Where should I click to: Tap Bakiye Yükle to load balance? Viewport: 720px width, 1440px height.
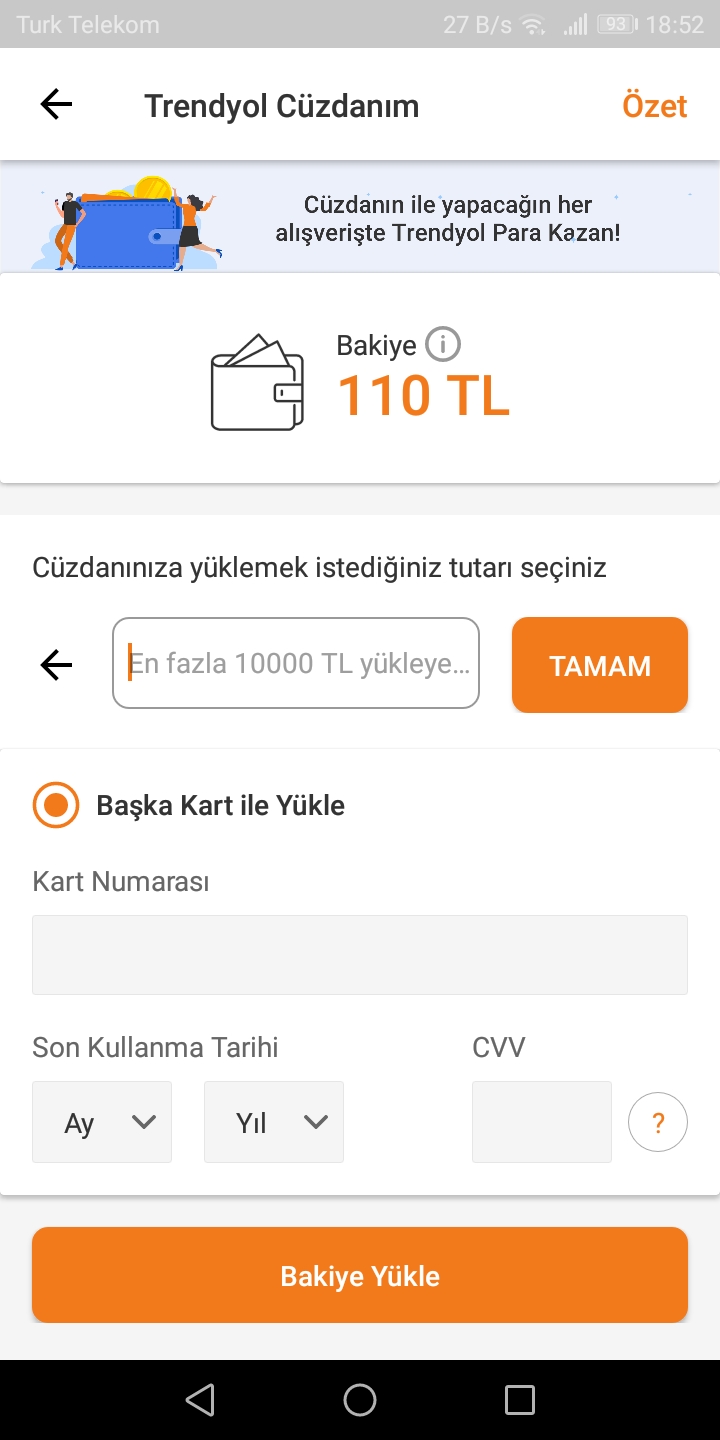coord(360,1275)
